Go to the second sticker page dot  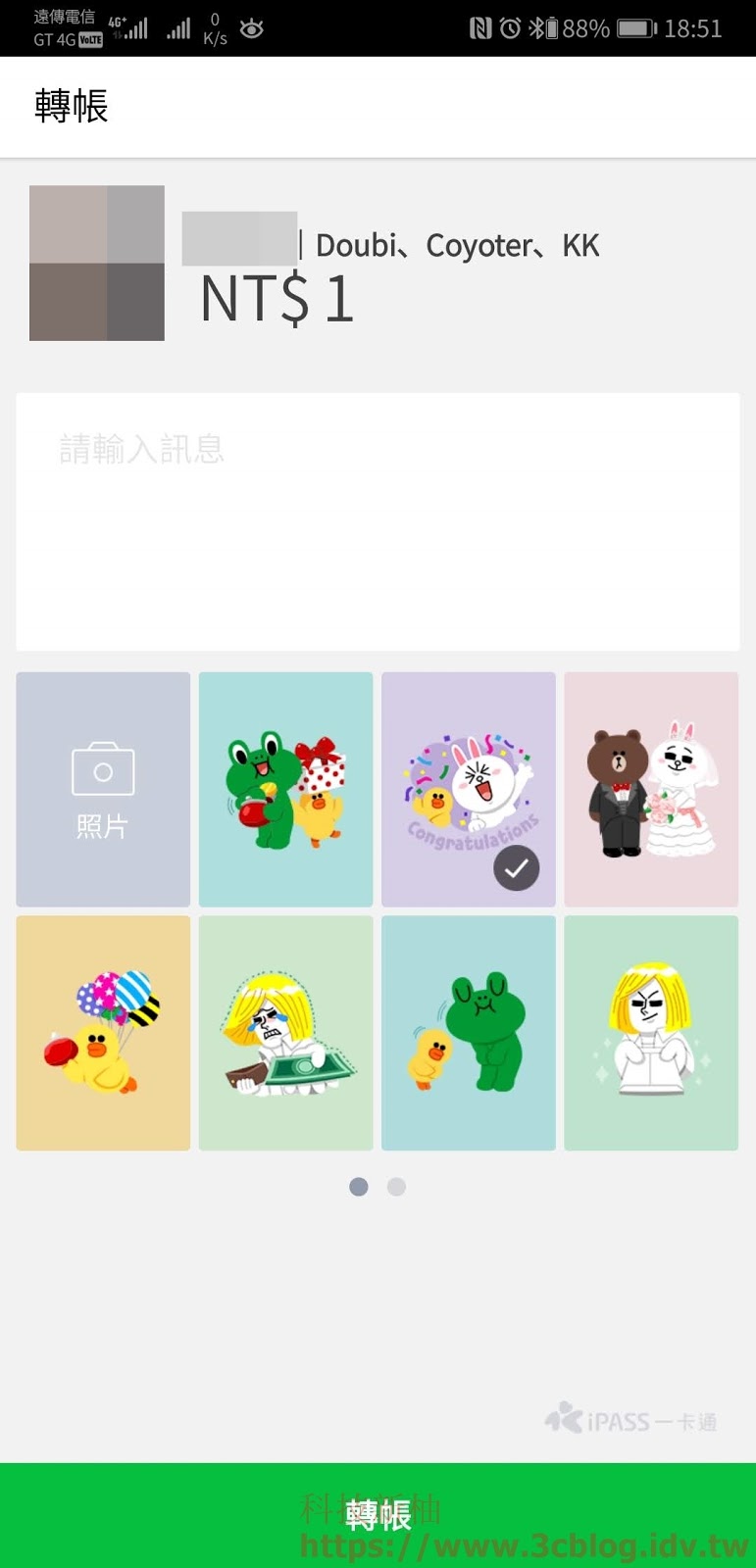(x=396, y=1187)
